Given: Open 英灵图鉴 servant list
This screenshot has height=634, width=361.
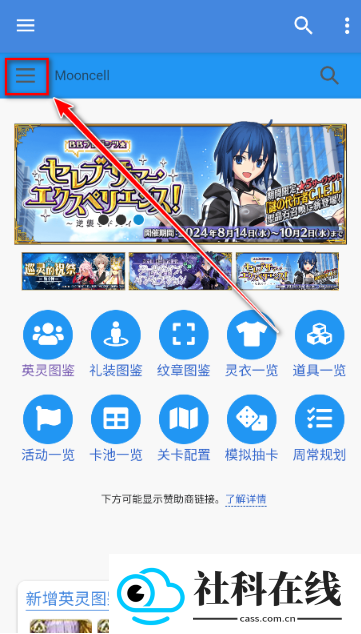Looking at the screenshot, I should 48,344.
